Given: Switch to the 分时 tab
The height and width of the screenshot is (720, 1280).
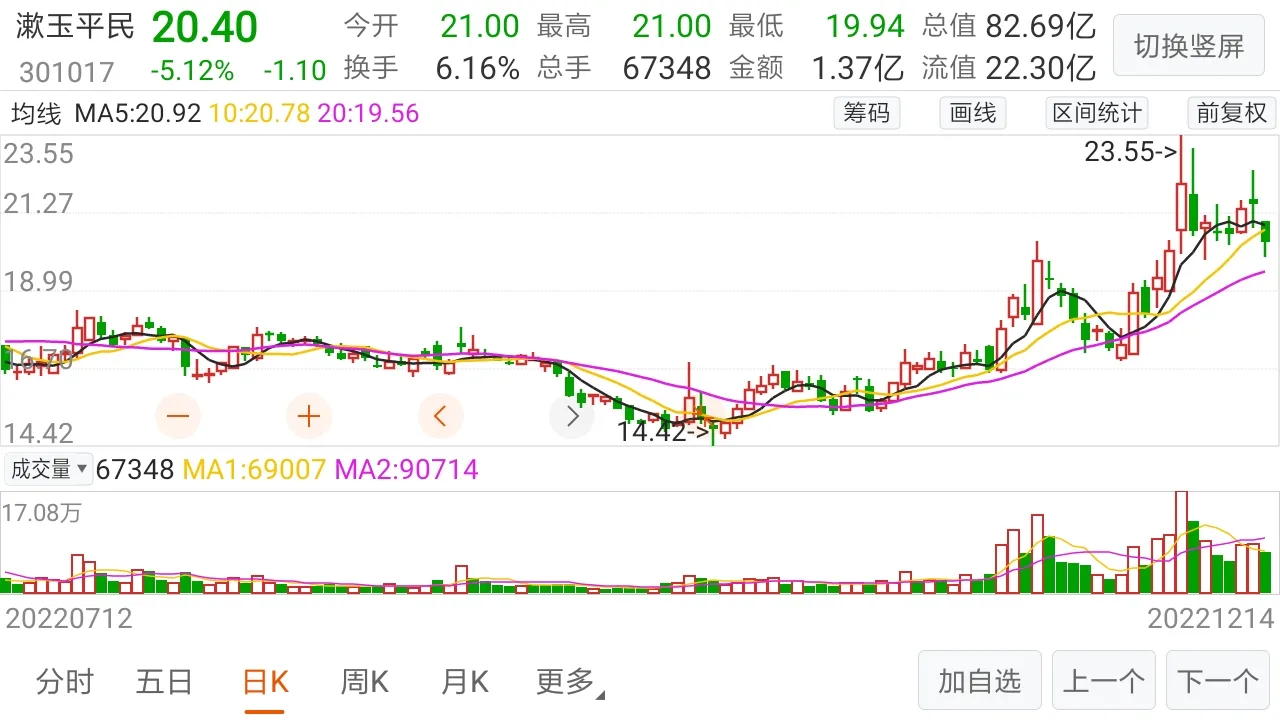Looking at the screenshot, I should coord(64,682).
